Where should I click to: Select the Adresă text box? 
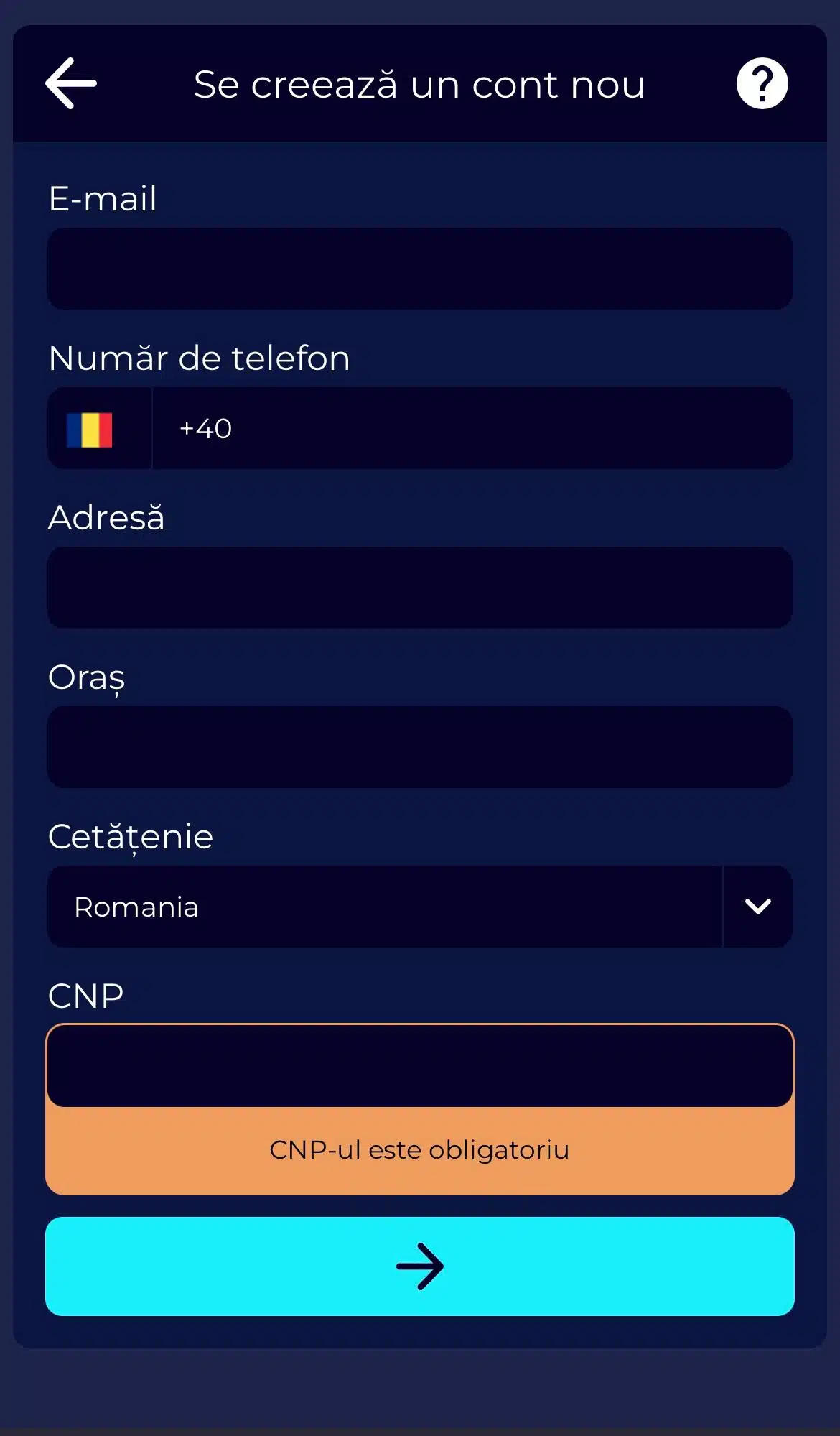(x=420, y=588)
